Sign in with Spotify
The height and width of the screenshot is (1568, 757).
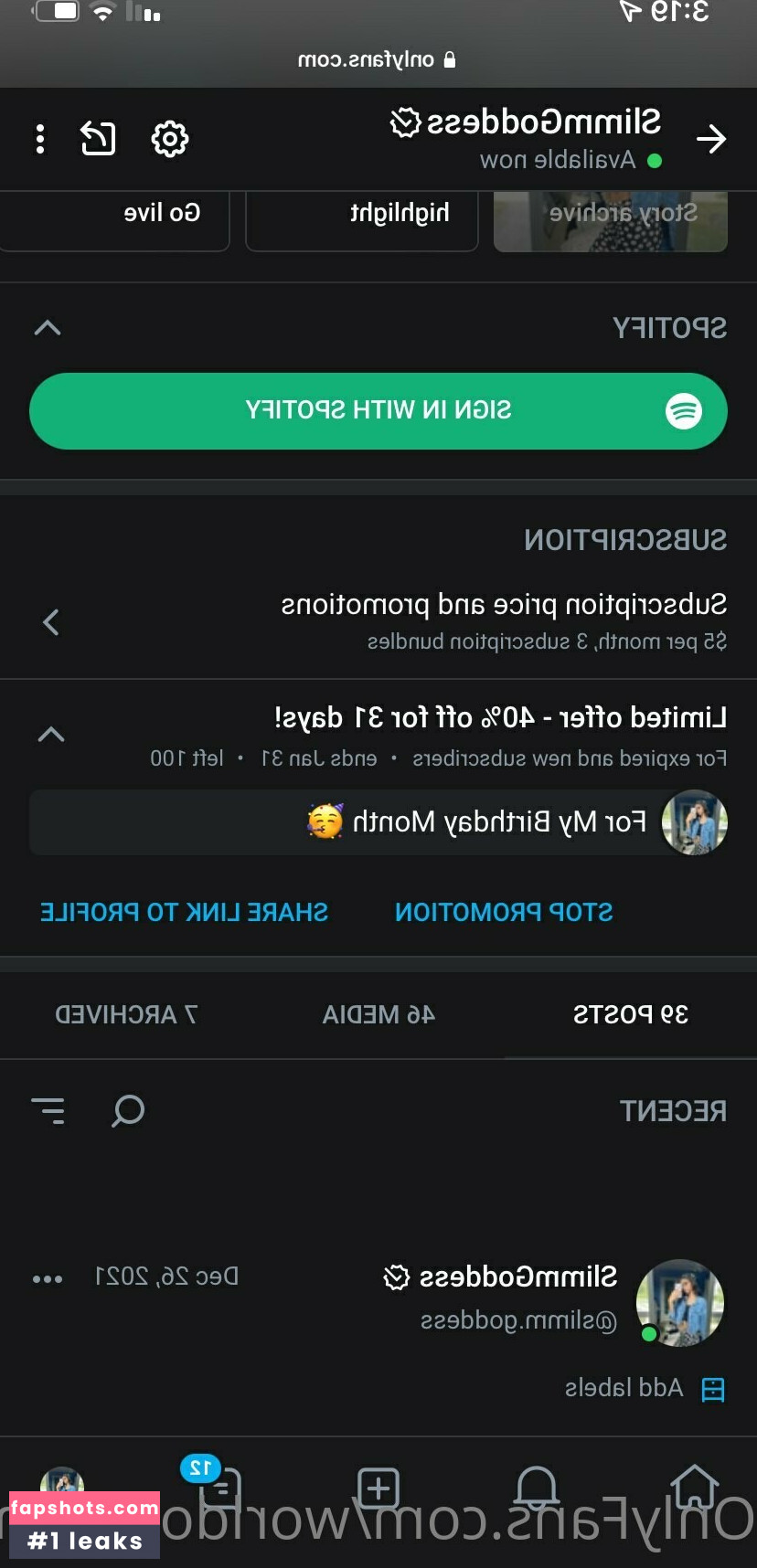pos(378,410)
